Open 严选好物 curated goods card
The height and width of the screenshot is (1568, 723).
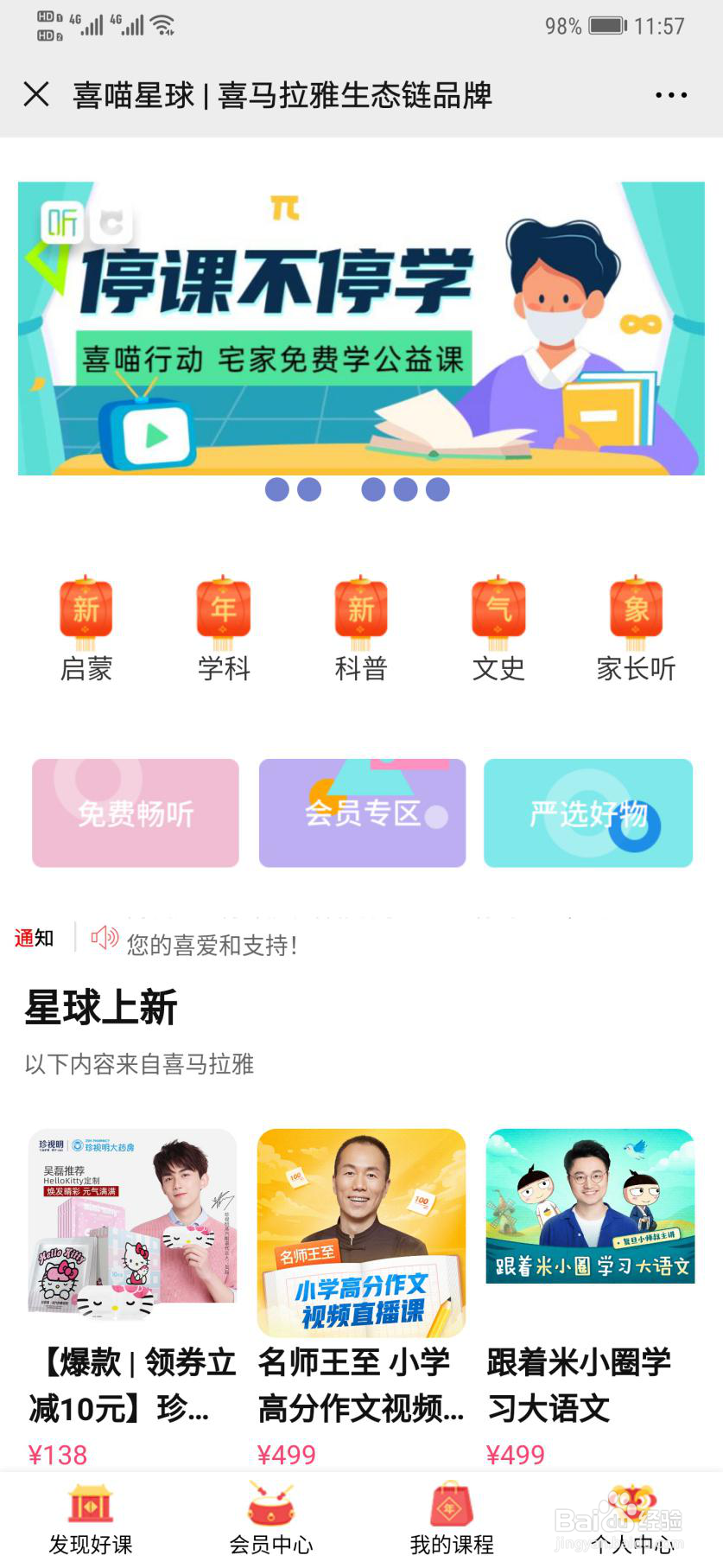point(587,813)
